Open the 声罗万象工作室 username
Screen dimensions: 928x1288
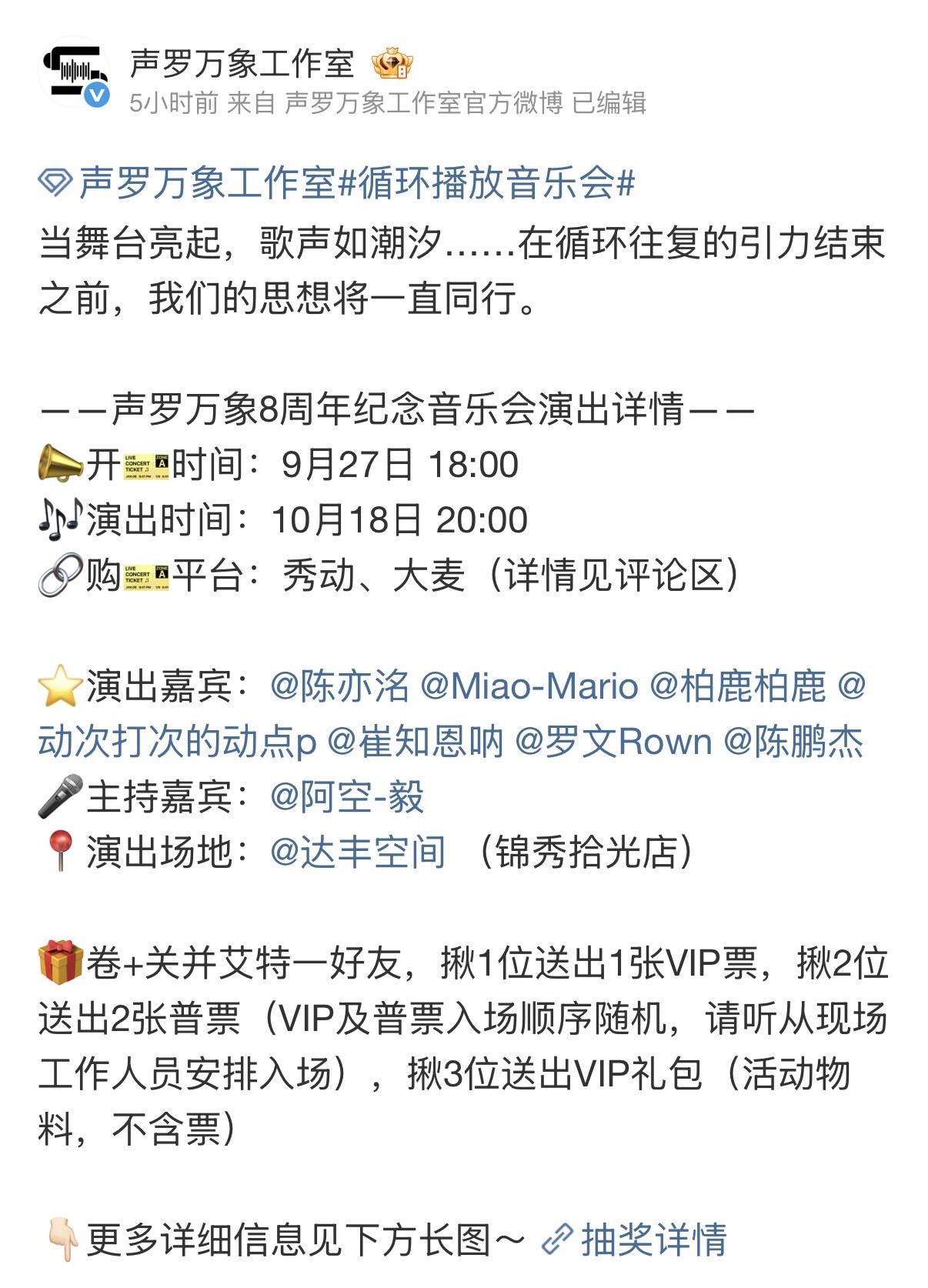(x=242, y=64)
